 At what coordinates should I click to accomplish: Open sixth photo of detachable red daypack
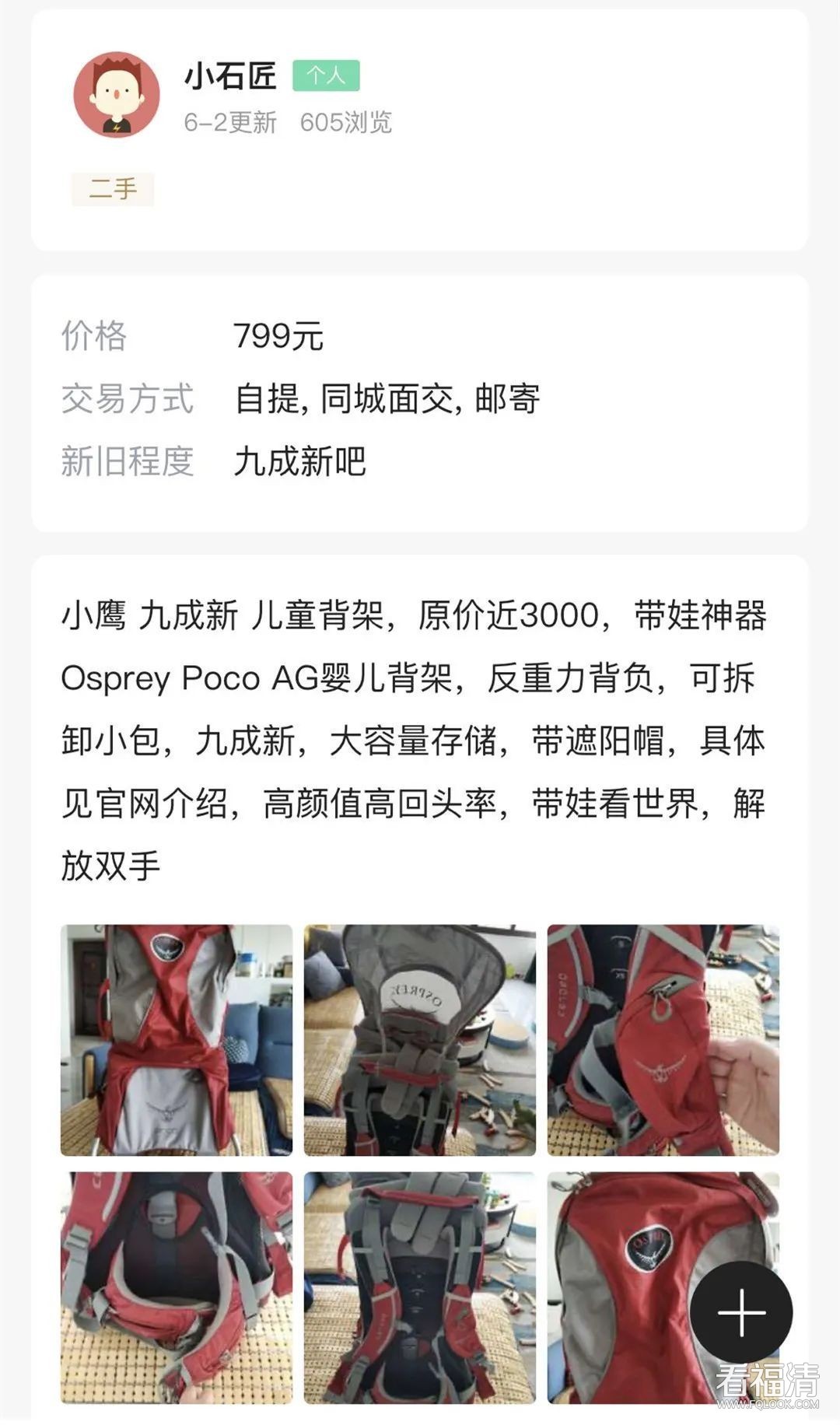622,1260
